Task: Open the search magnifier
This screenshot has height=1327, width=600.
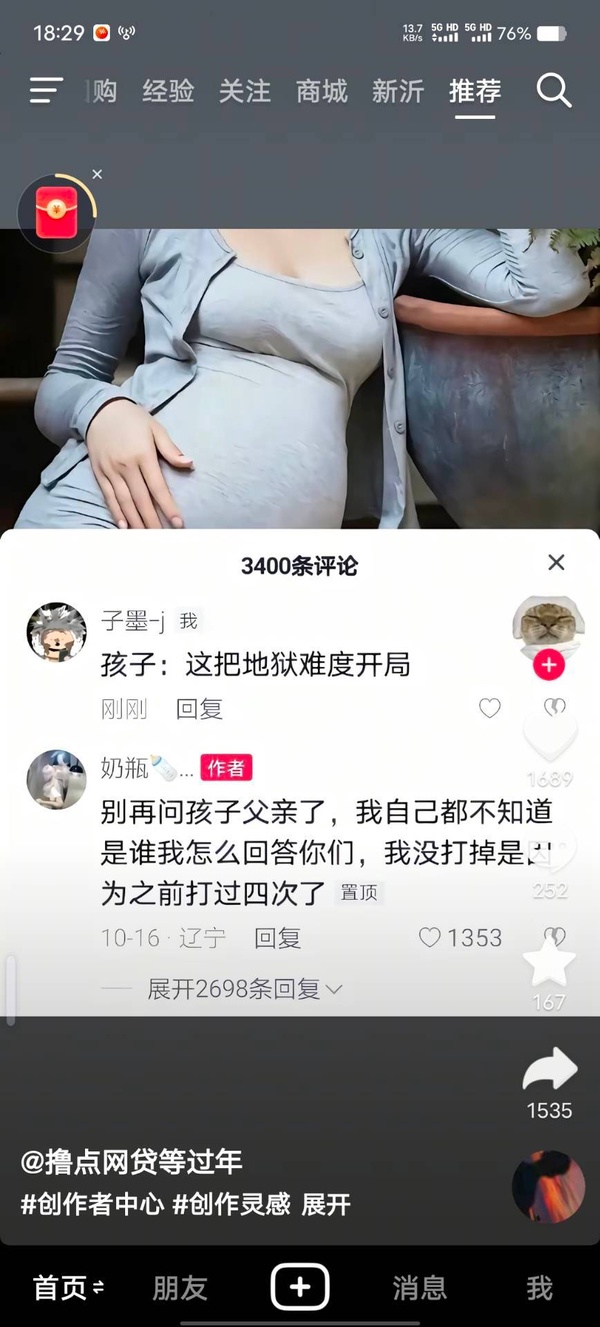Action: (x=553, y=91)
